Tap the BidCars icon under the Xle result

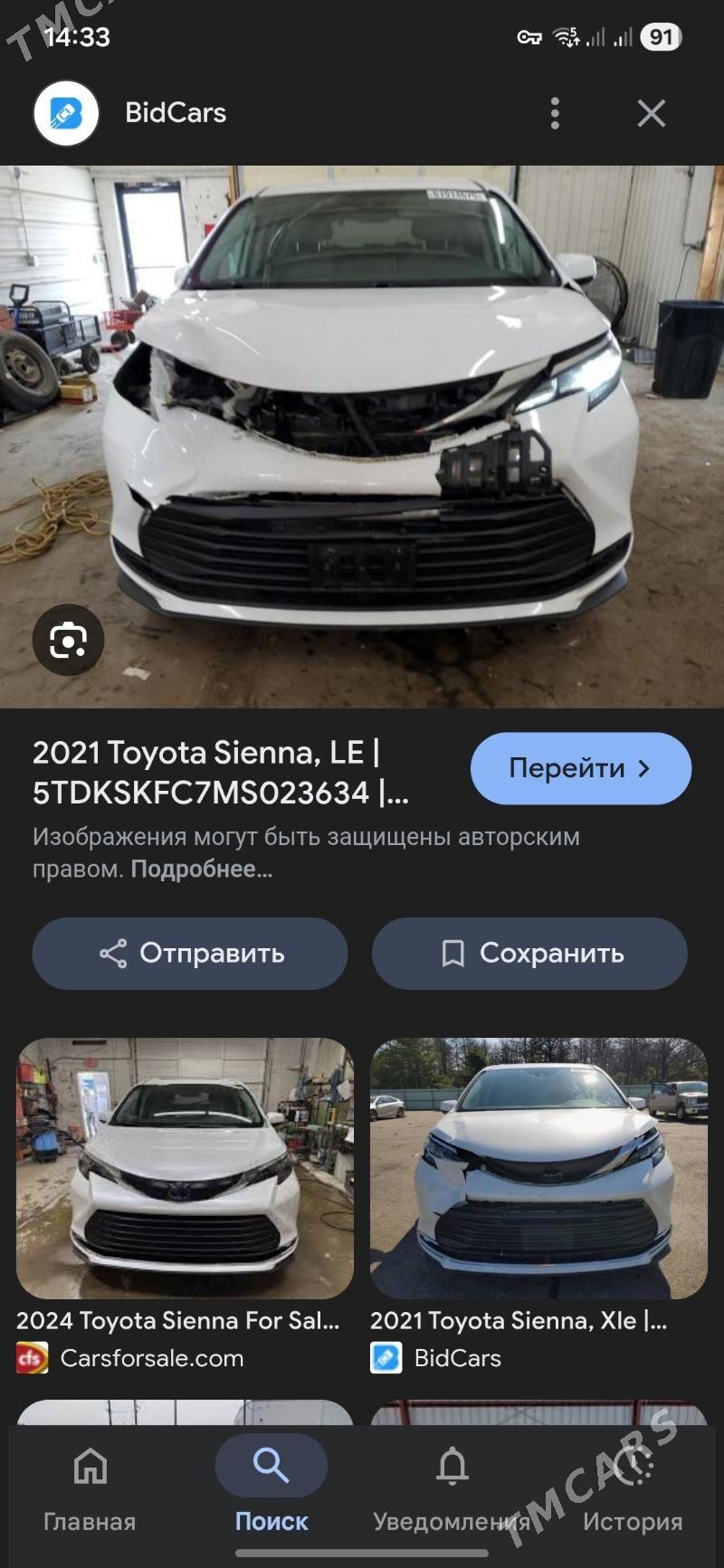click(385, 1358)
